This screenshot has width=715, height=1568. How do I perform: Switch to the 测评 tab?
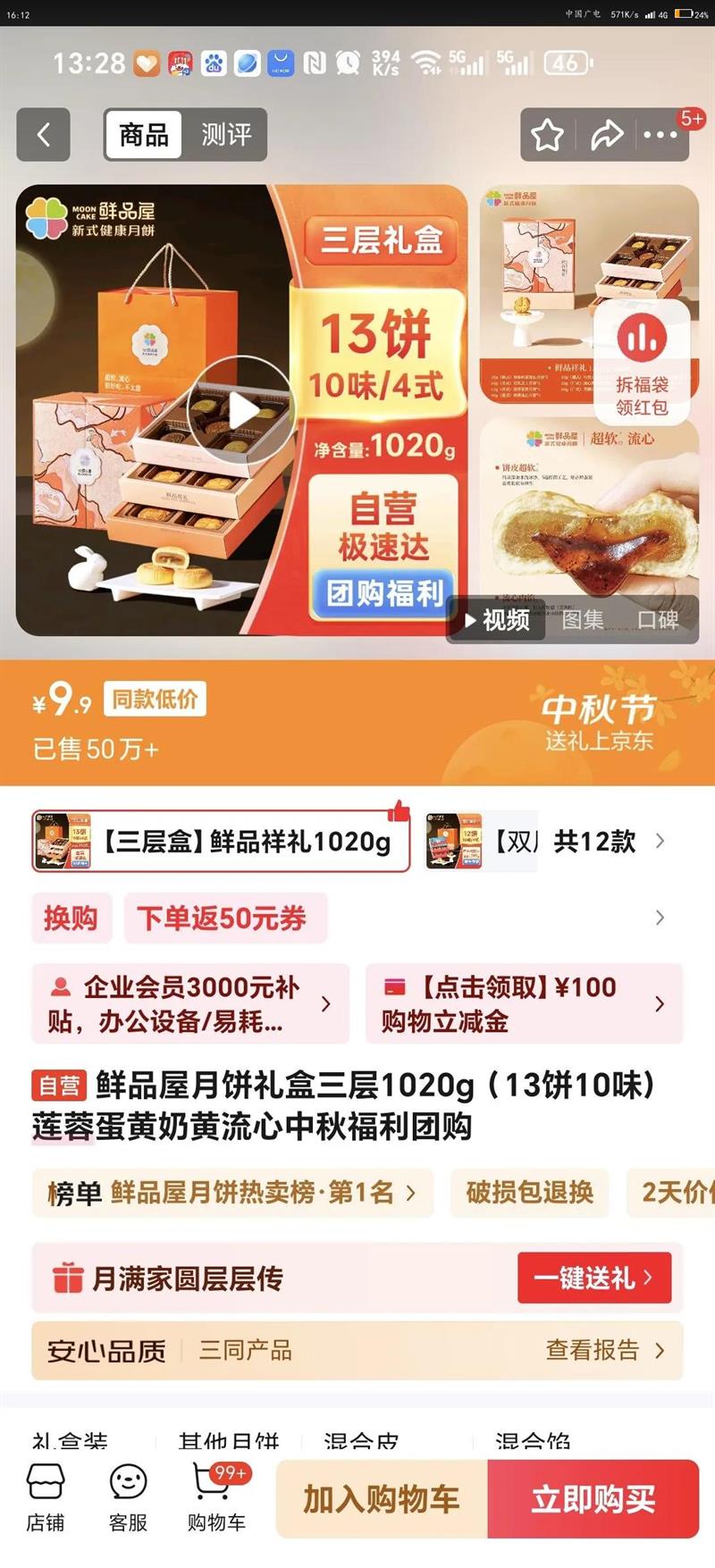tap(226, 135)
